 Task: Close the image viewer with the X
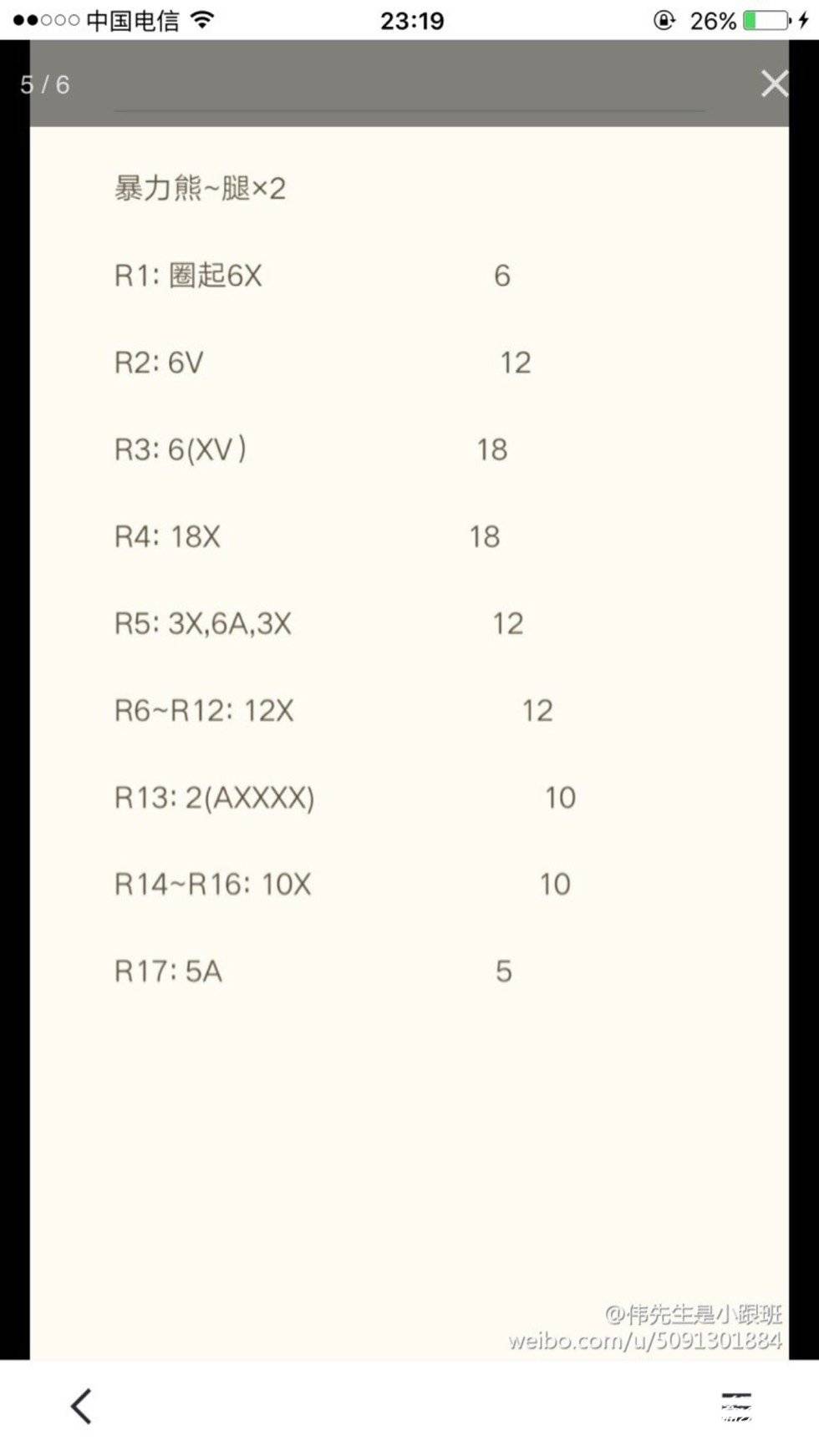click(774, 84)
